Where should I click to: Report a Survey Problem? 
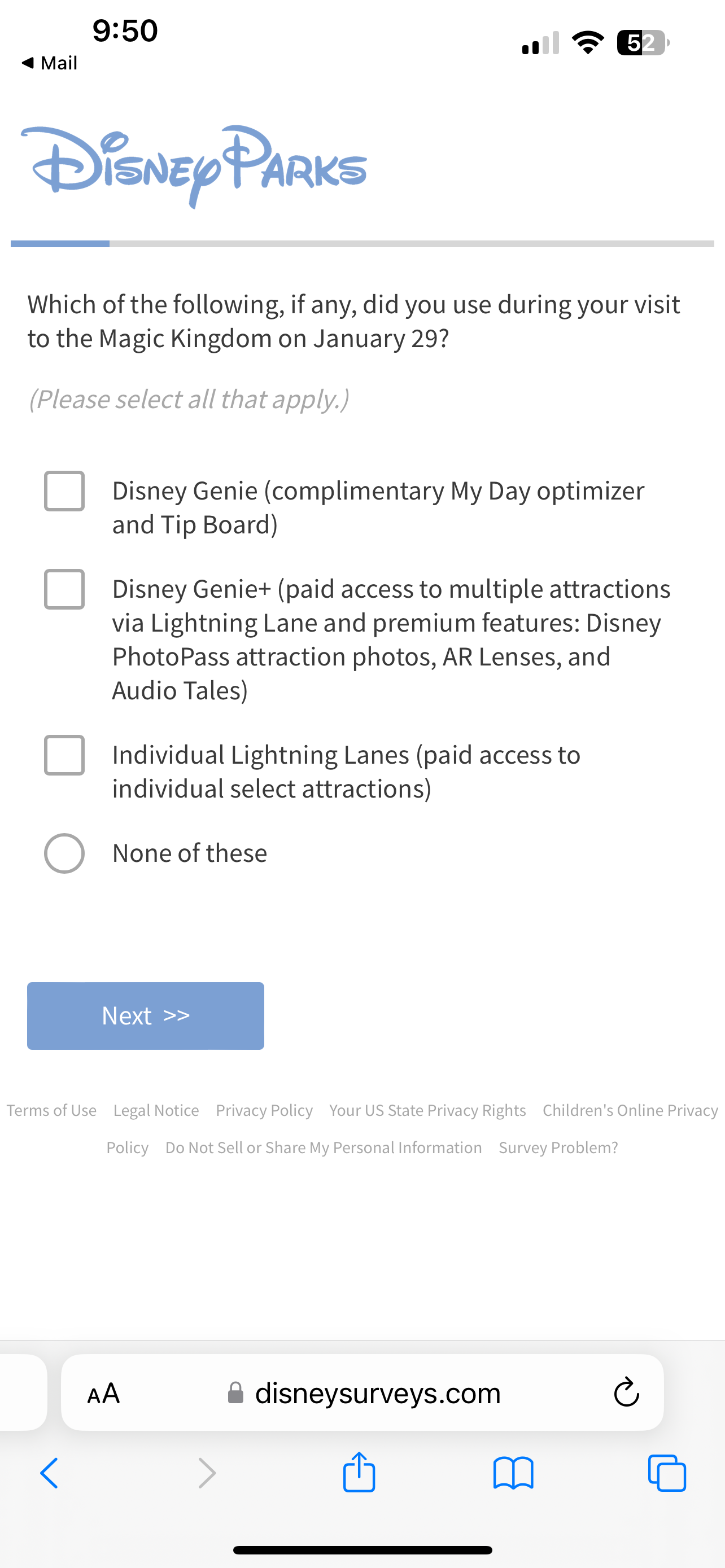pos(558,1147)
